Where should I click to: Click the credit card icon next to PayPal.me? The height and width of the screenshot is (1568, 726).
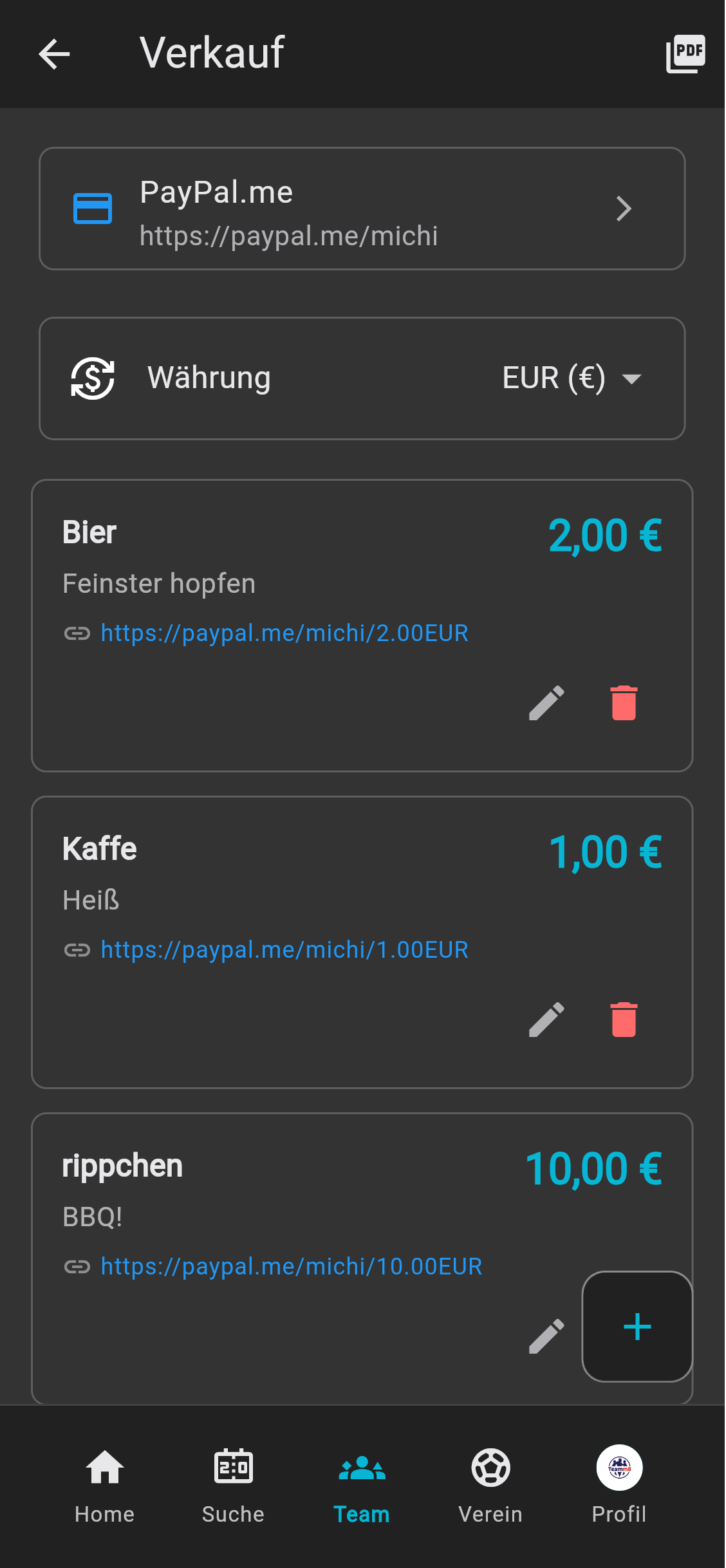coord(92,208)
